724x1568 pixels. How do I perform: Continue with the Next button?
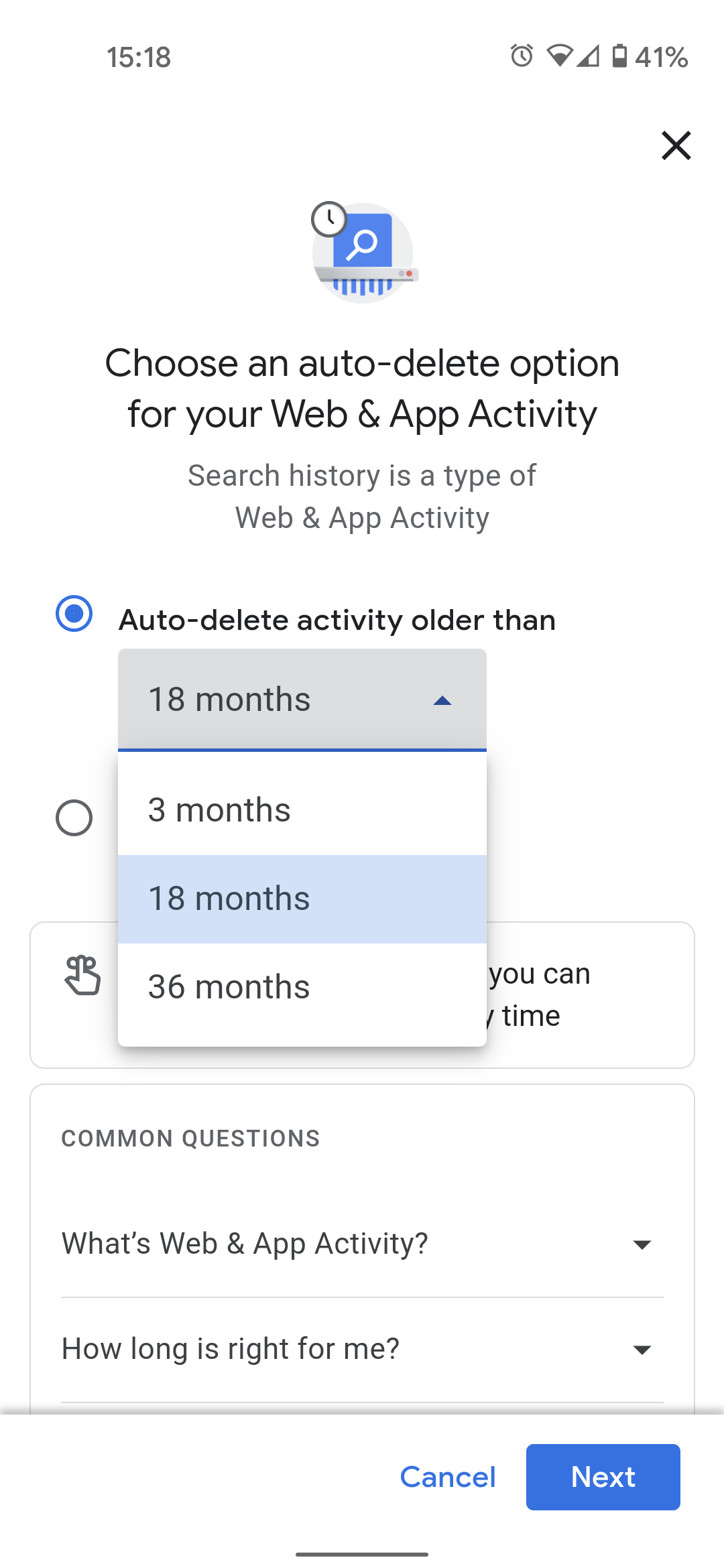click(603, 1477)
